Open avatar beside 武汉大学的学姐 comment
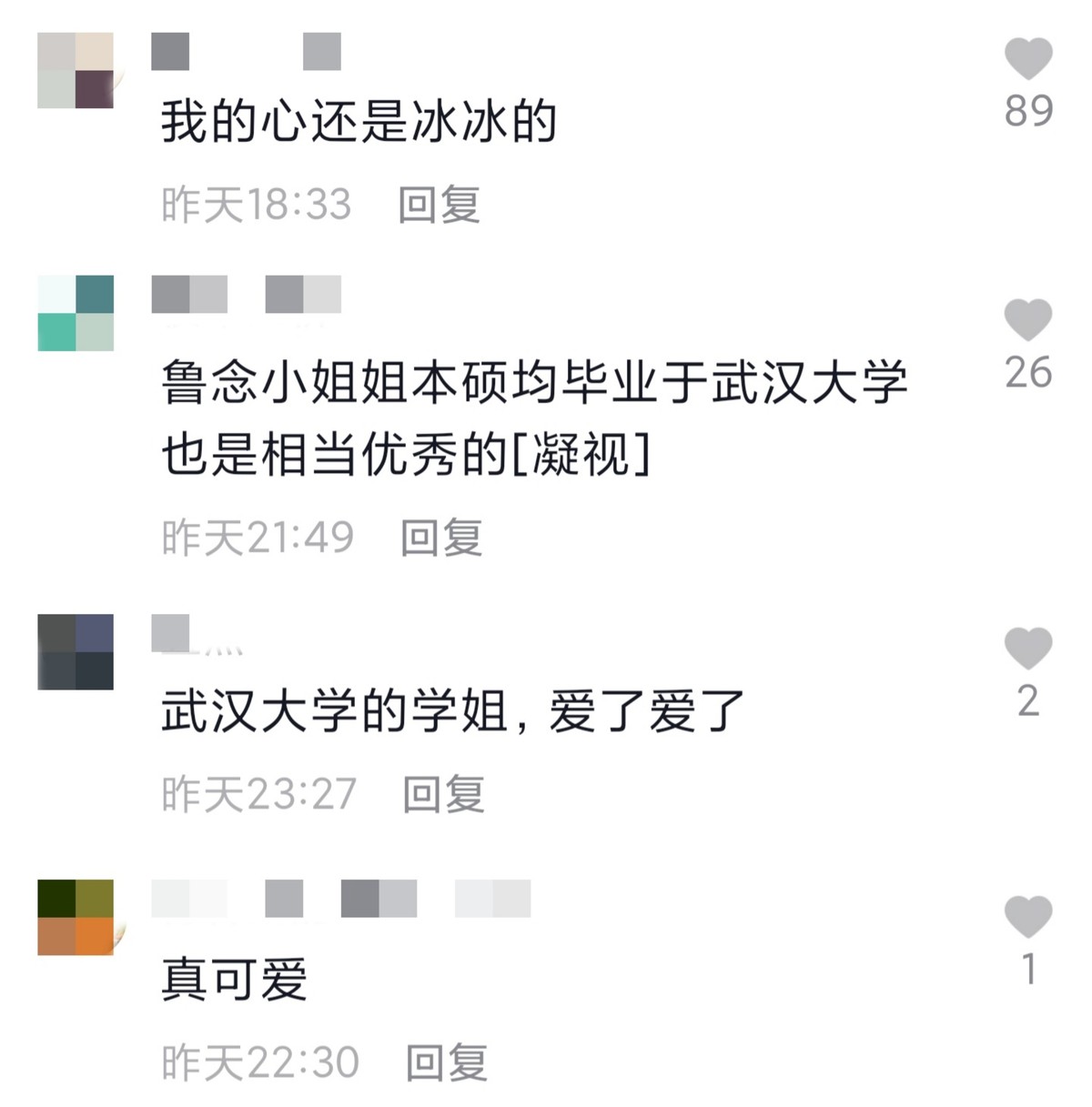This screenshot has height=1107, width=1092. coord(76,653)
